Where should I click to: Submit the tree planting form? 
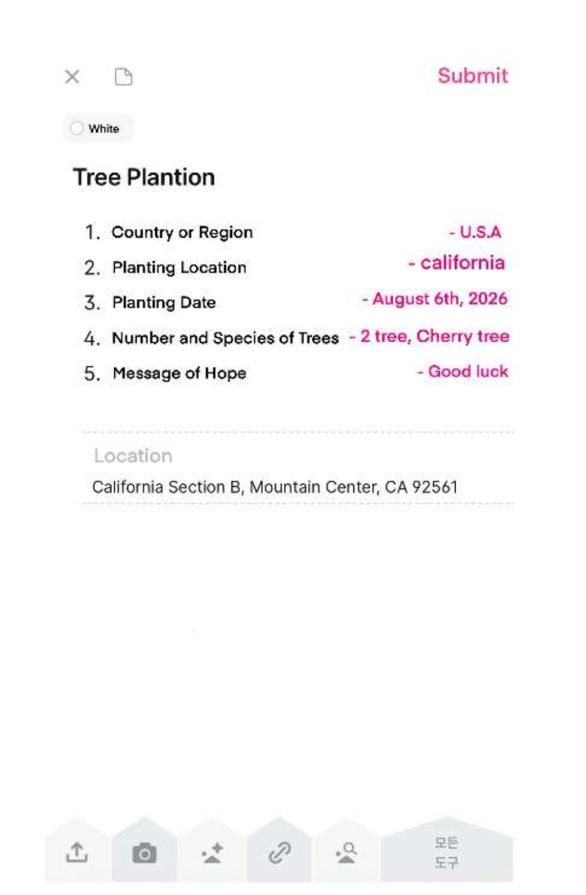(x=472, y=75)
